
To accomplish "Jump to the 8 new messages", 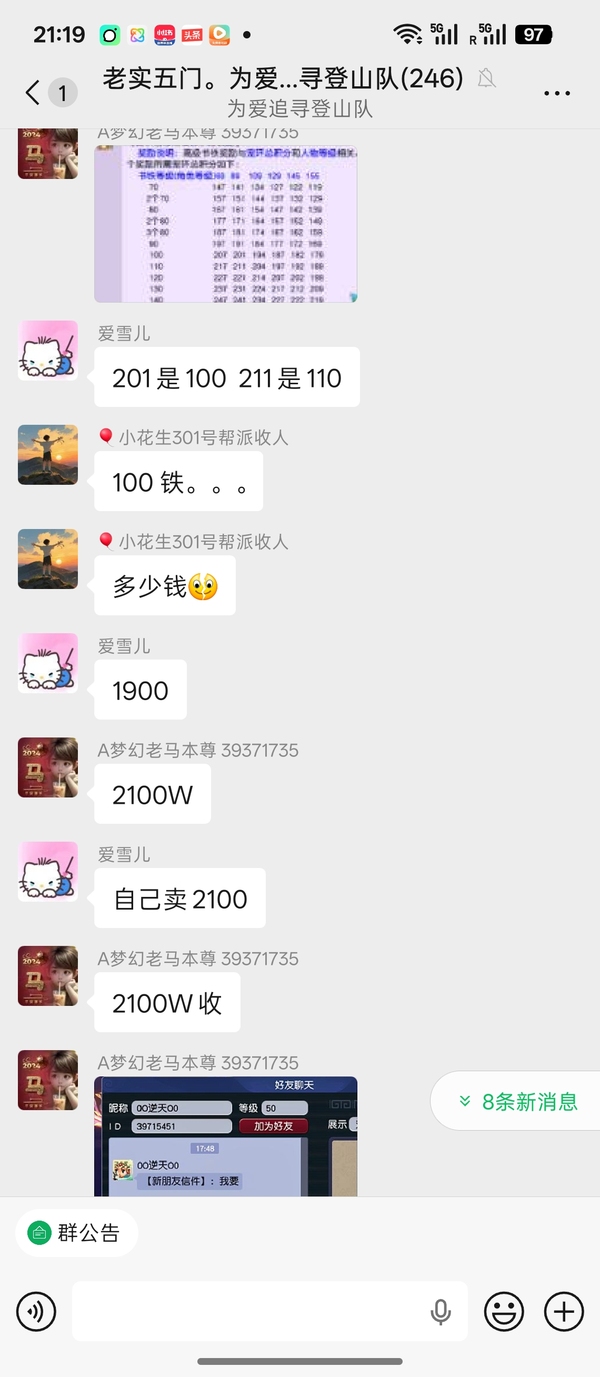I will tap(518, 1102).
